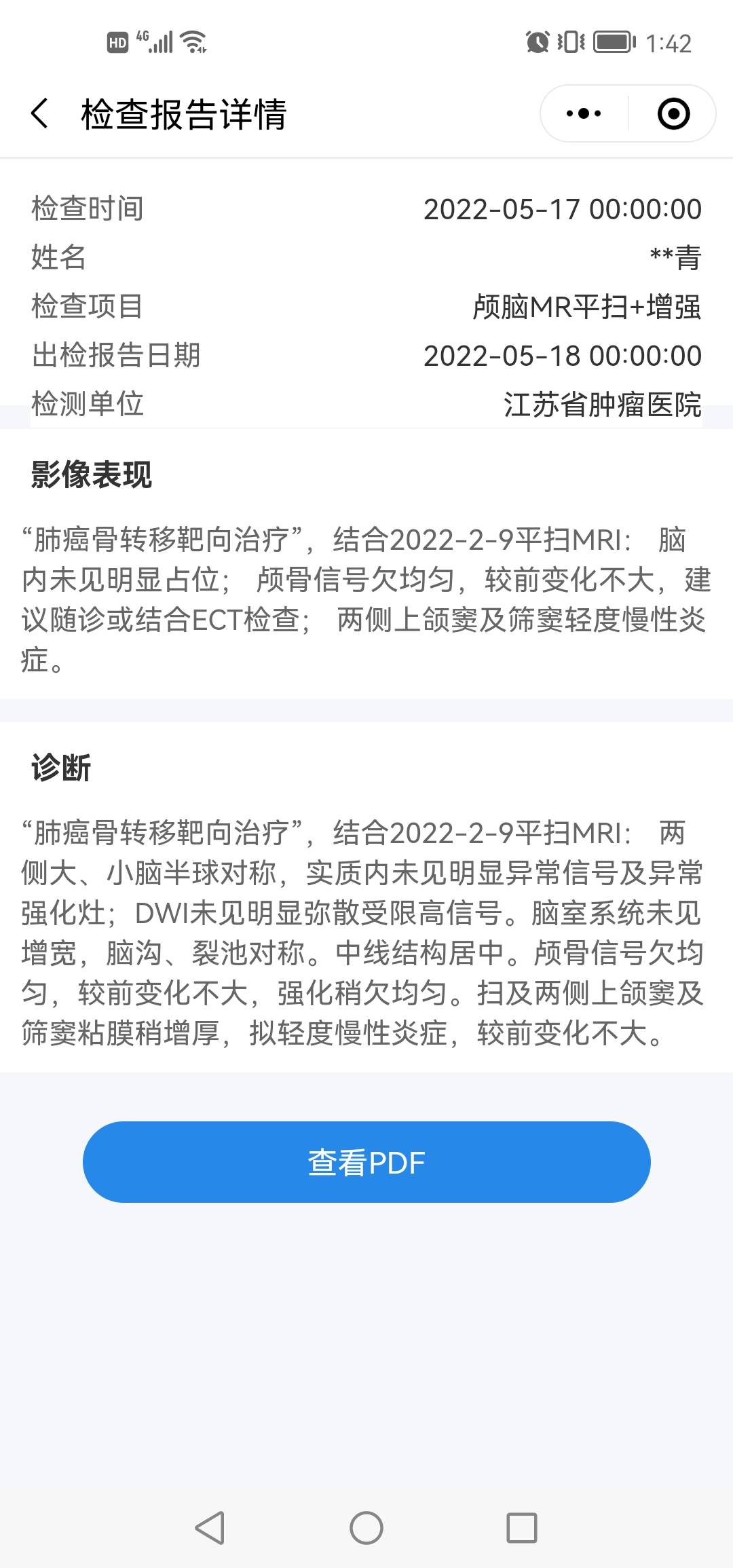The width and height of the screenshot is (733, 1568).
Task: Tap the vibration mode status icon
Action: pyautogui.click(x=572, y=42)
